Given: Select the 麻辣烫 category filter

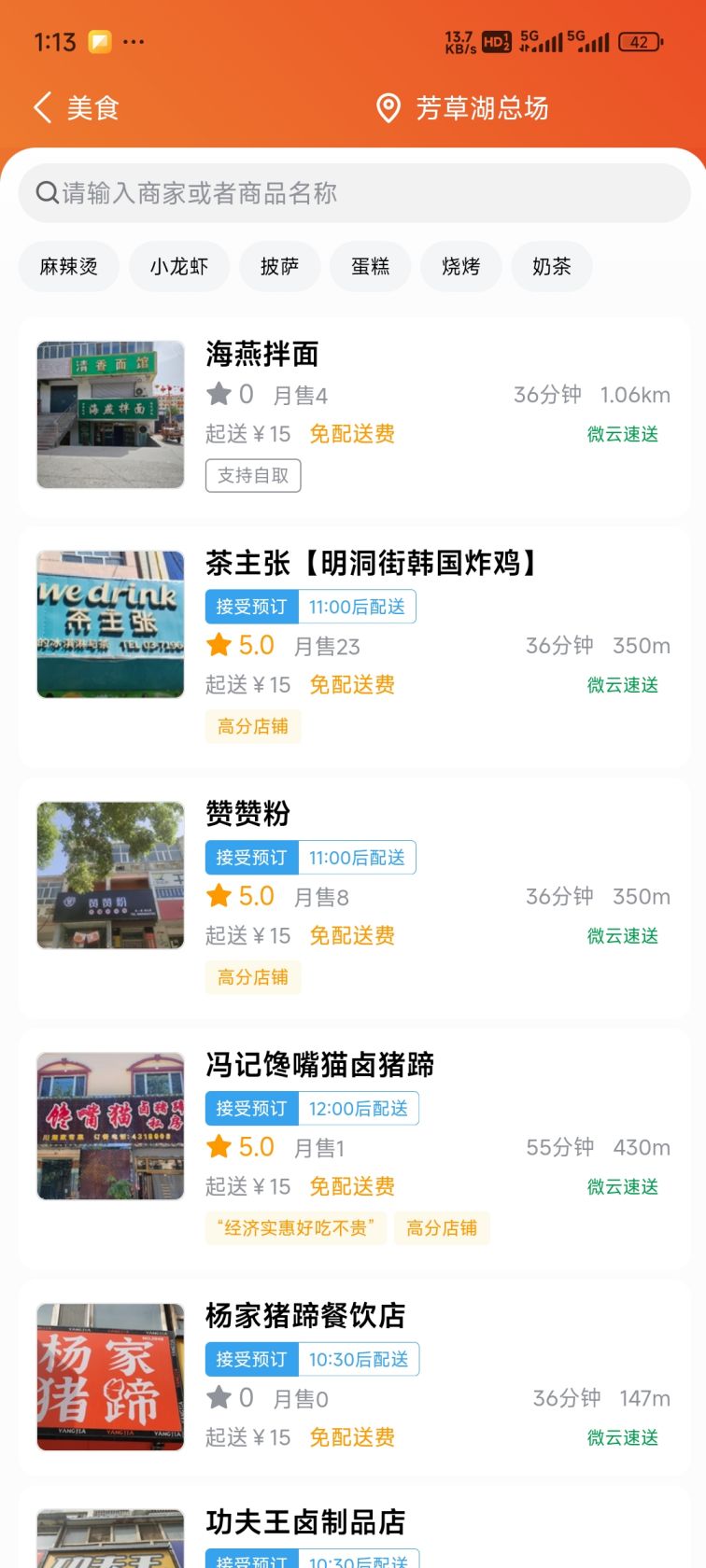Looking at the screenshot, I should 68,266.
